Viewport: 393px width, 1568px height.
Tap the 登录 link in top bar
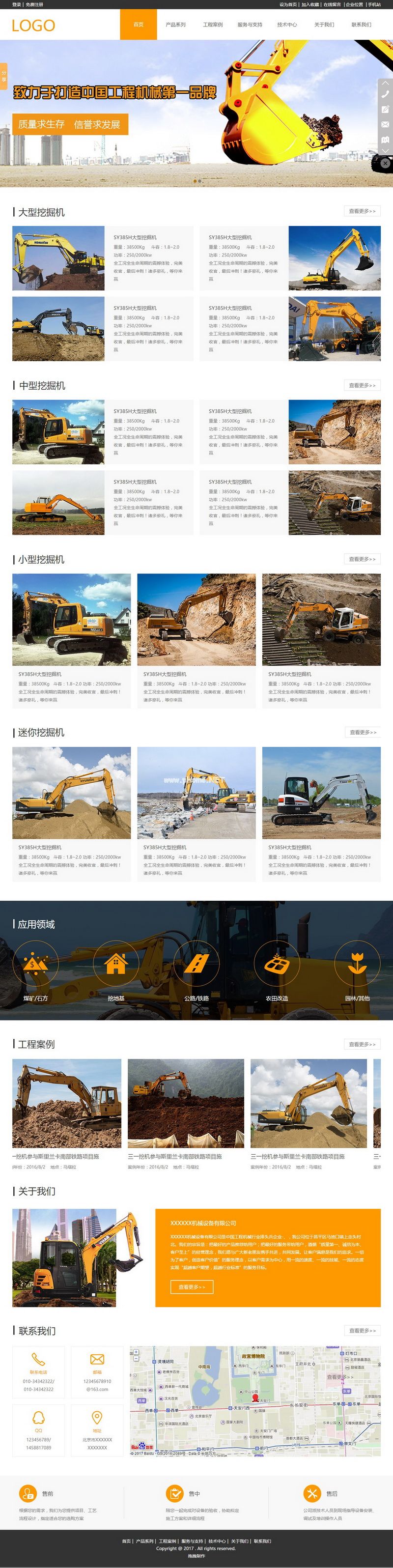click(16, 4)
